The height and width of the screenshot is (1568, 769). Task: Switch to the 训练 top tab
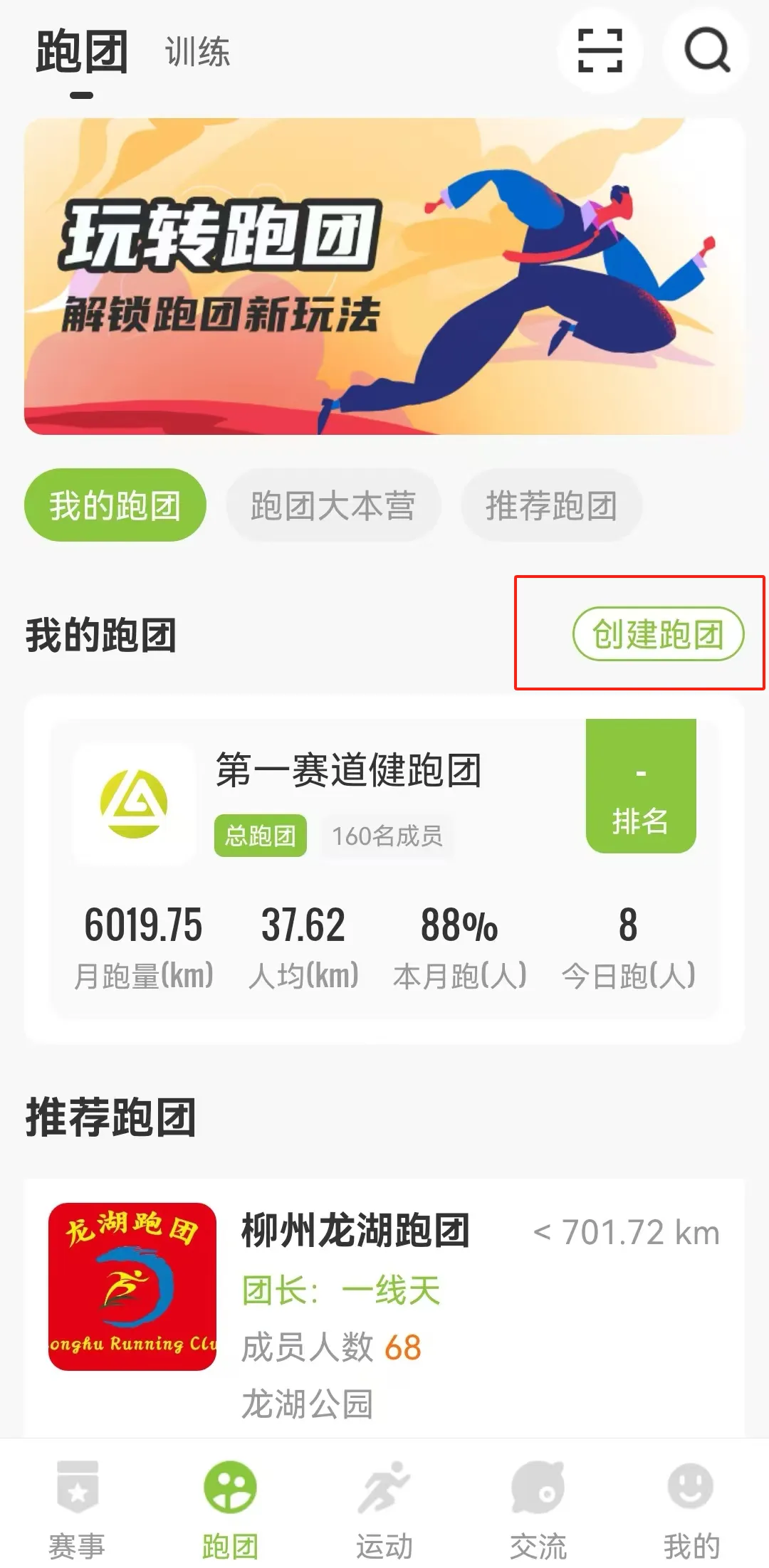click(x=197, y=52)
